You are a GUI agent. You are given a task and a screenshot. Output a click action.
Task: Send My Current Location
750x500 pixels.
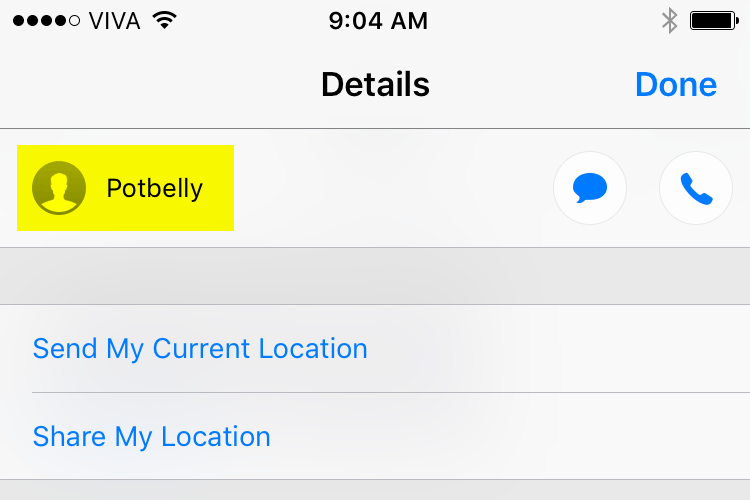[200, 348]
